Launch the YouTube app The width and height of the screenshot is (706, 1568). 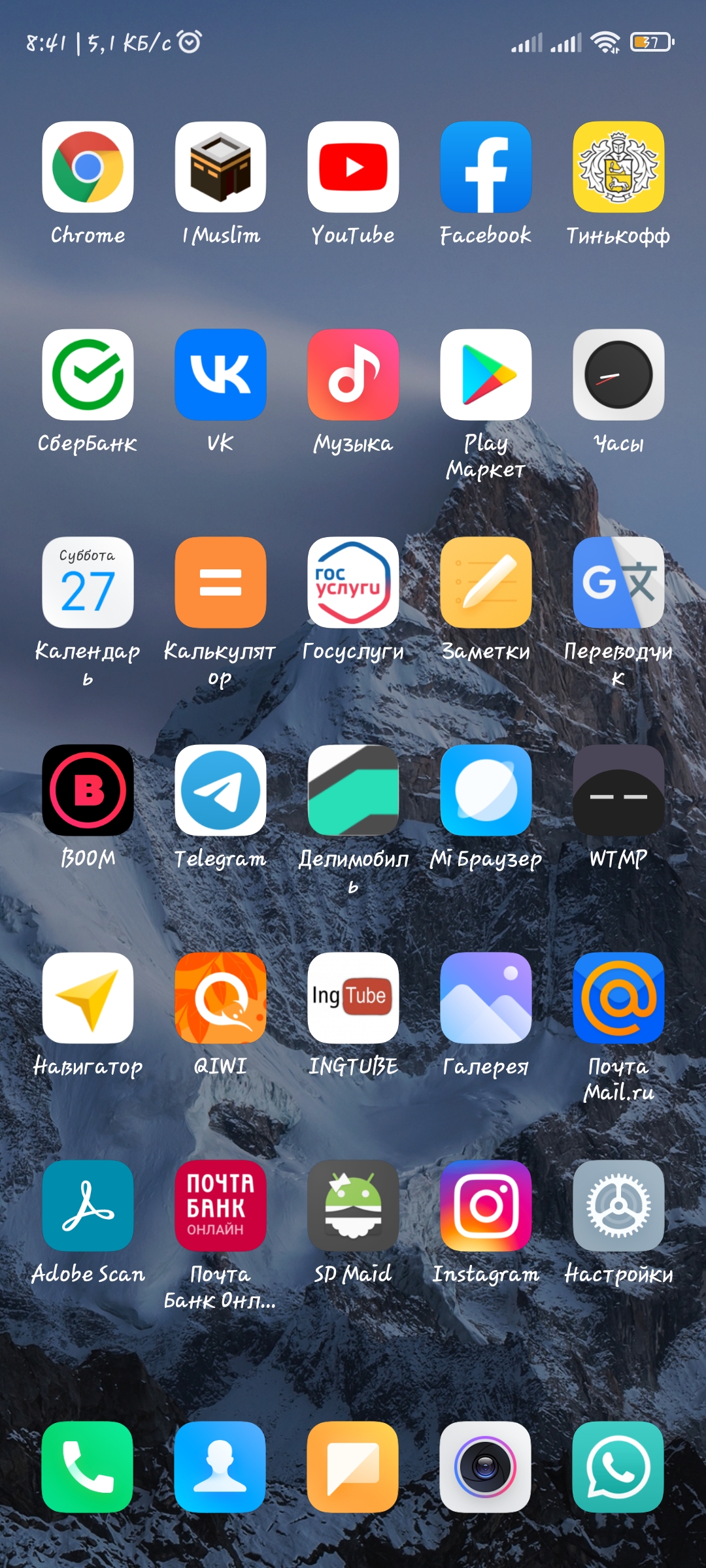(353, 167)
